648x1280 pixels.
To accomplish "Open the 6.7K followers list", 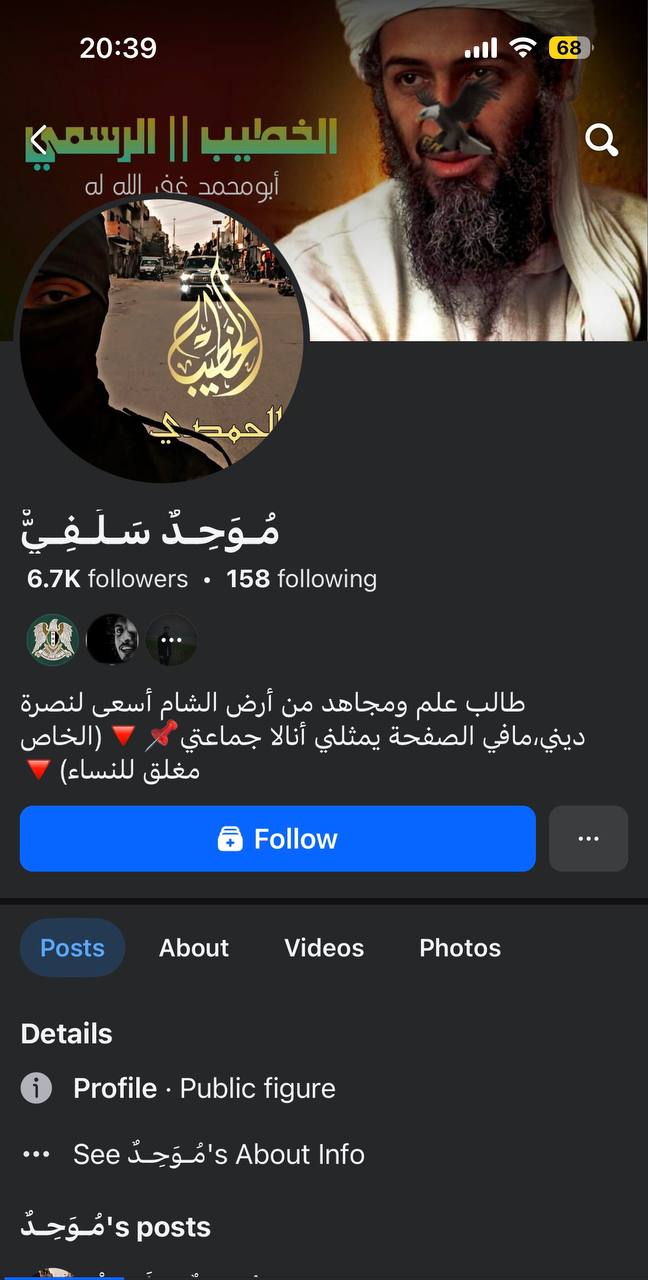I will pos(107,579).
